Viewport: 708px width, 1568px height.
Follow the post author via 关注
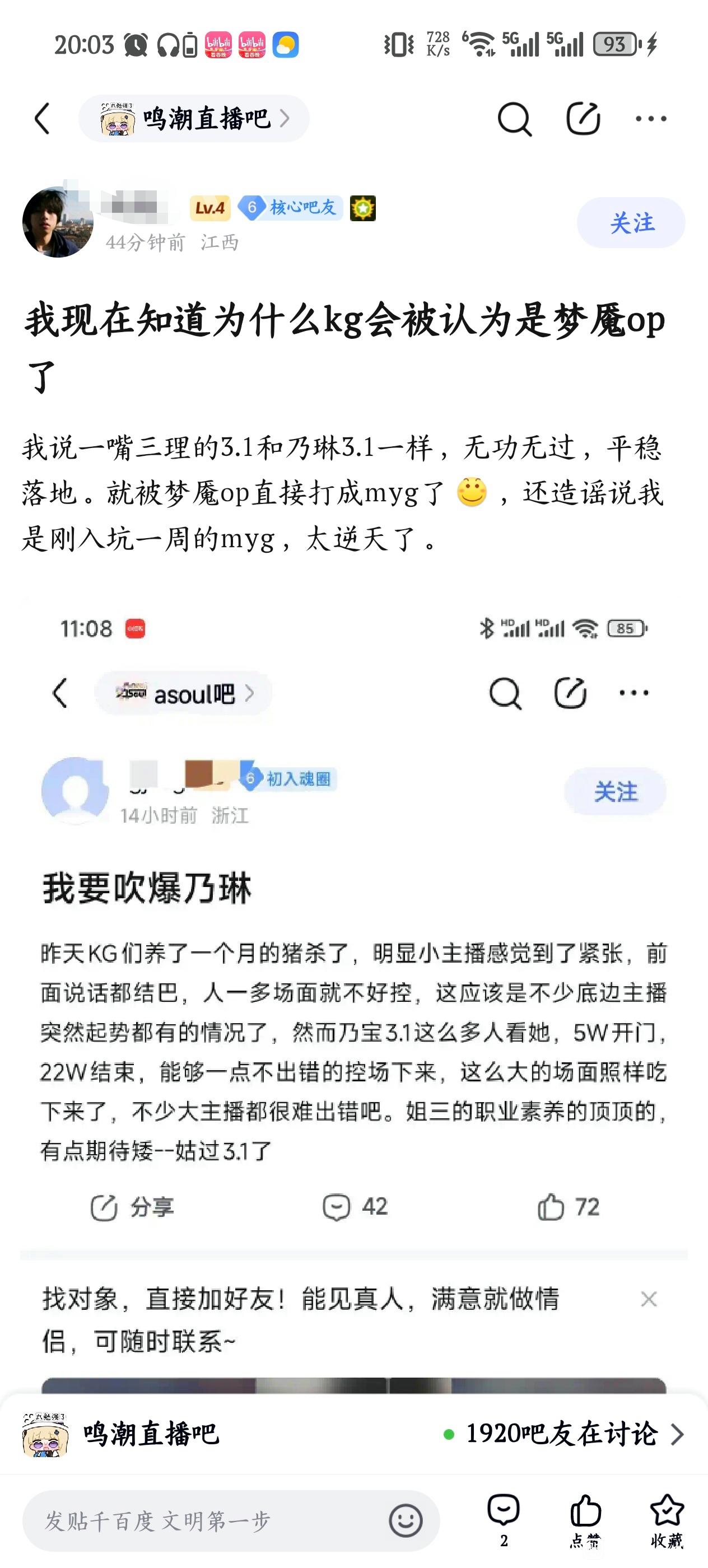pyautogui.click(x=631, y=223)
